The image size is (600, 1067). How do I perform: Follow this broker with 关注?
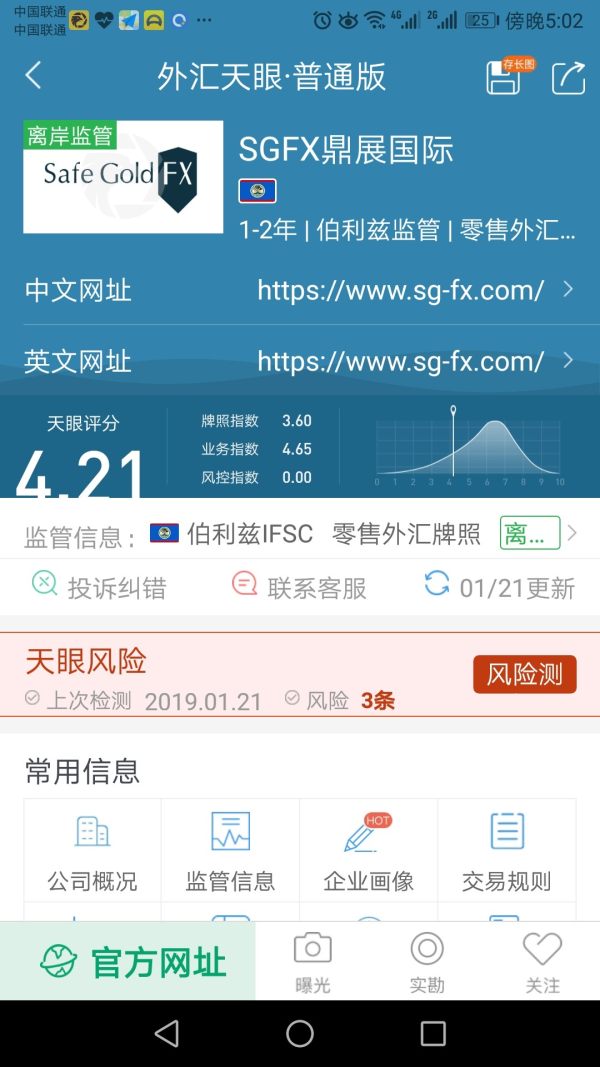pyautogui.click(x=543, y=962)
